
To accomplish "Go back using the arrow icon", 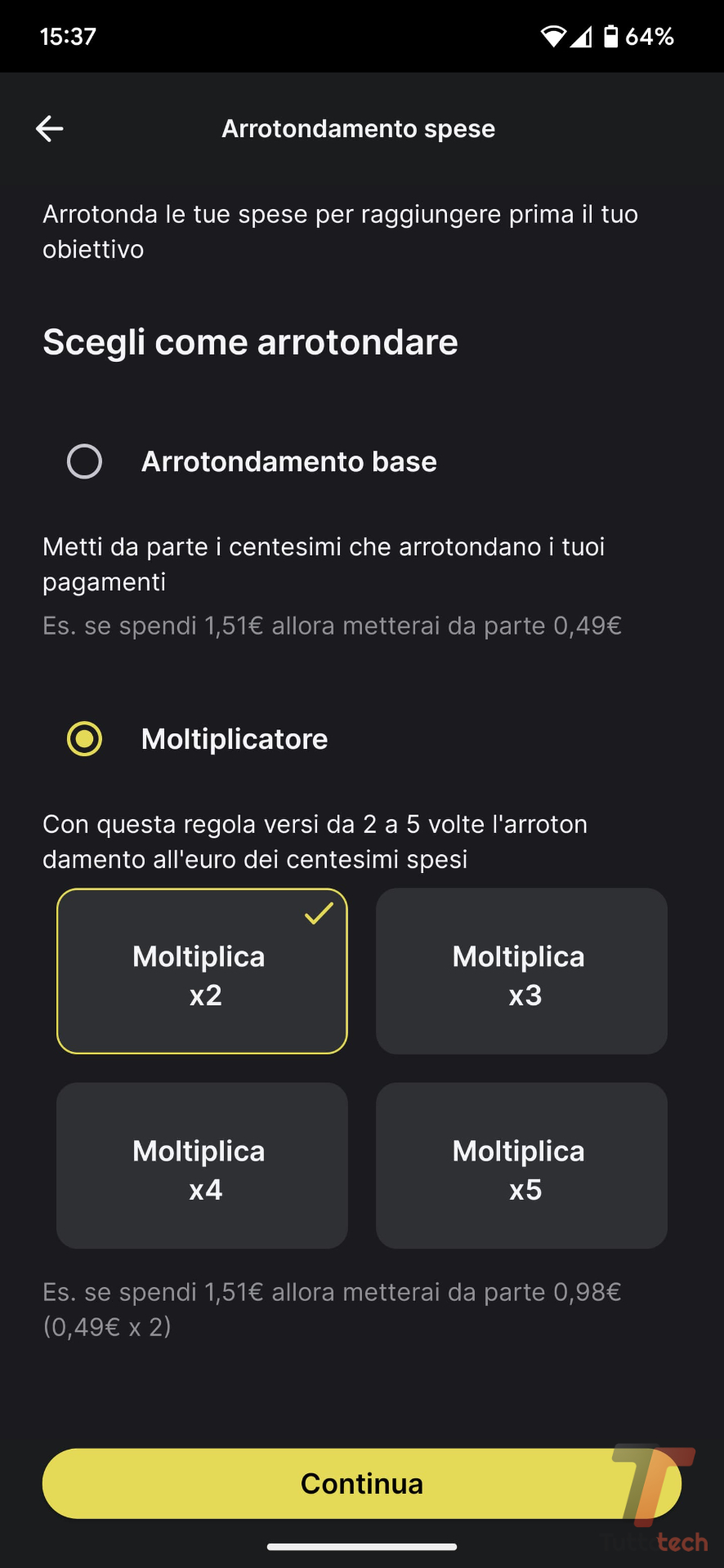I will pos(50,128).
